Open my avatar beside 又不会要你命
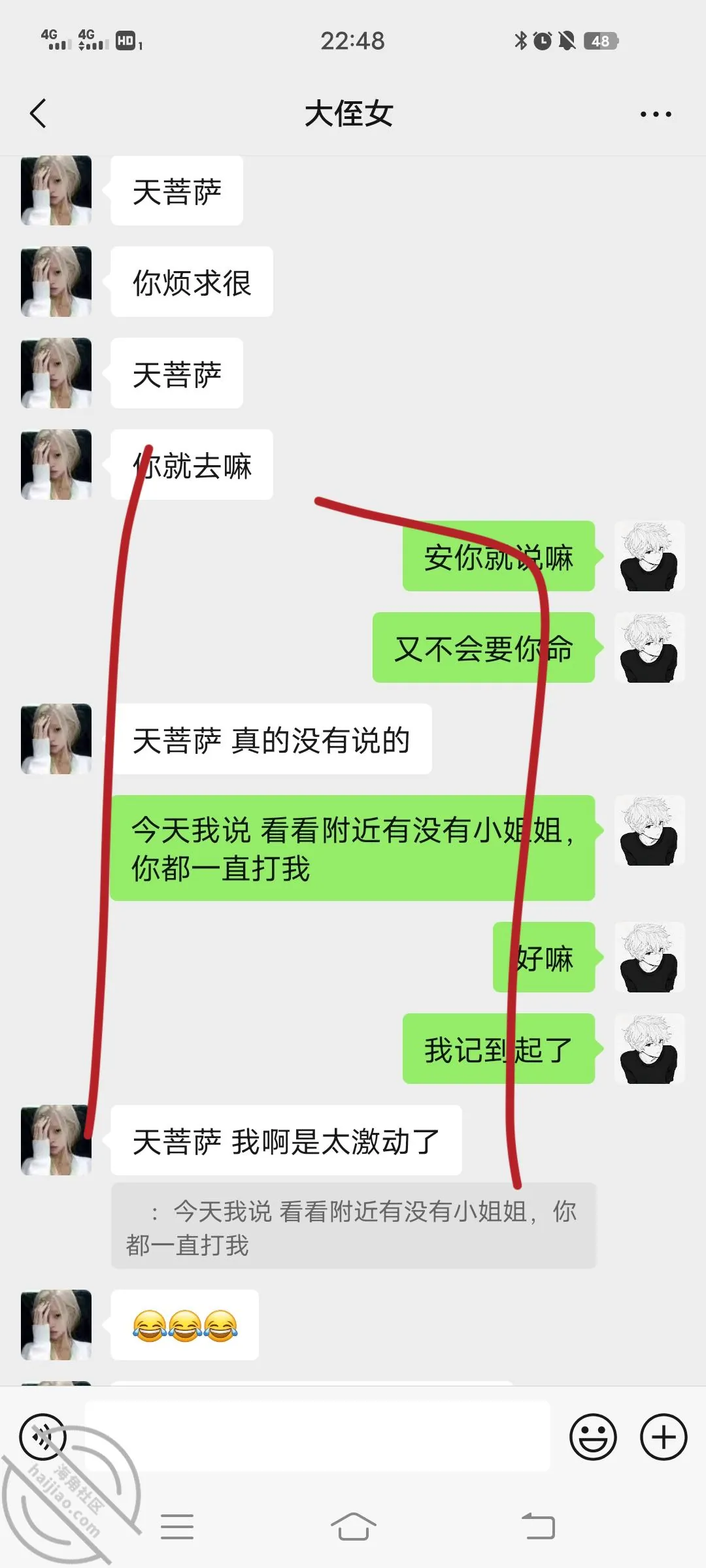The image size is (706, 1568). coord(650,647)
